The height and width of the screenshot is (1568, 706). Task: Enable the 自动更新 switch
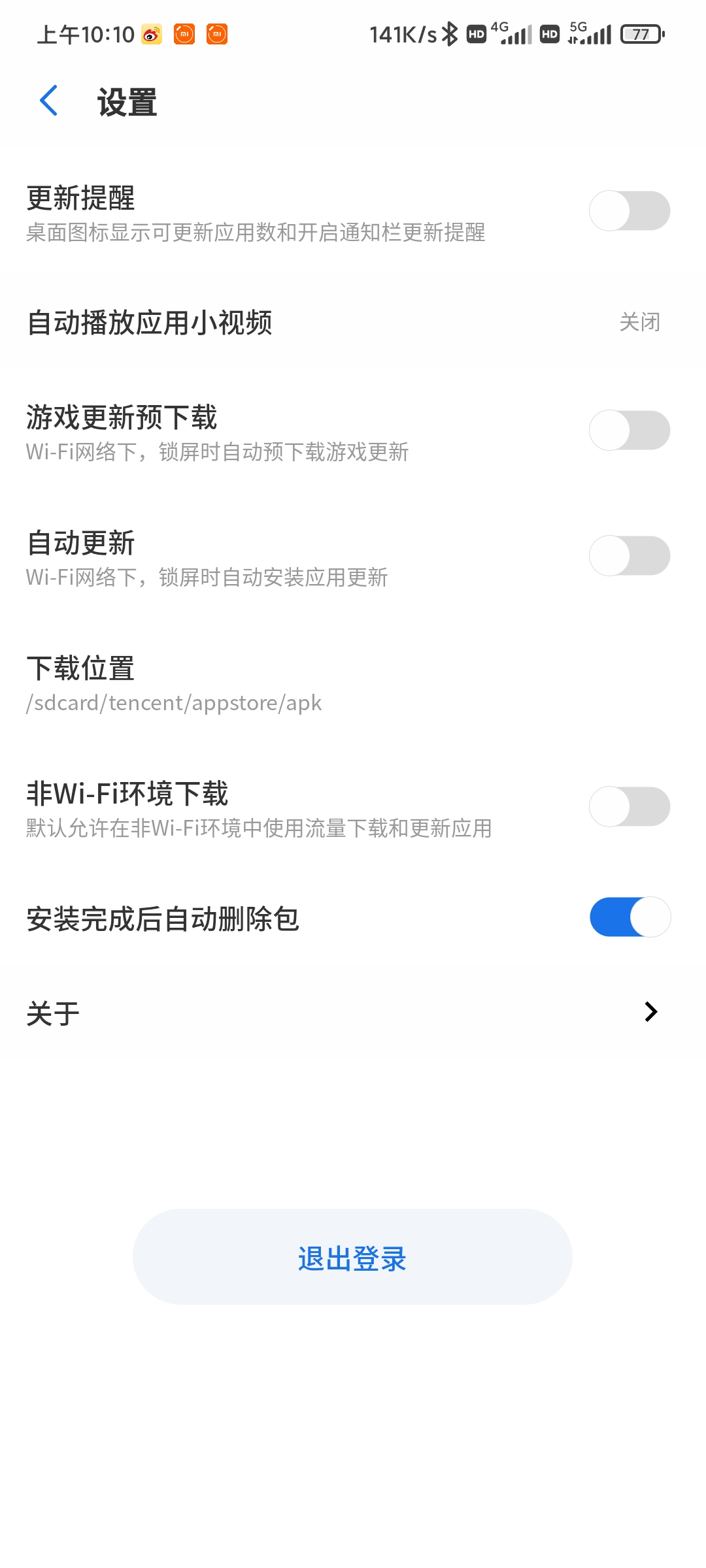pos(629,556)
